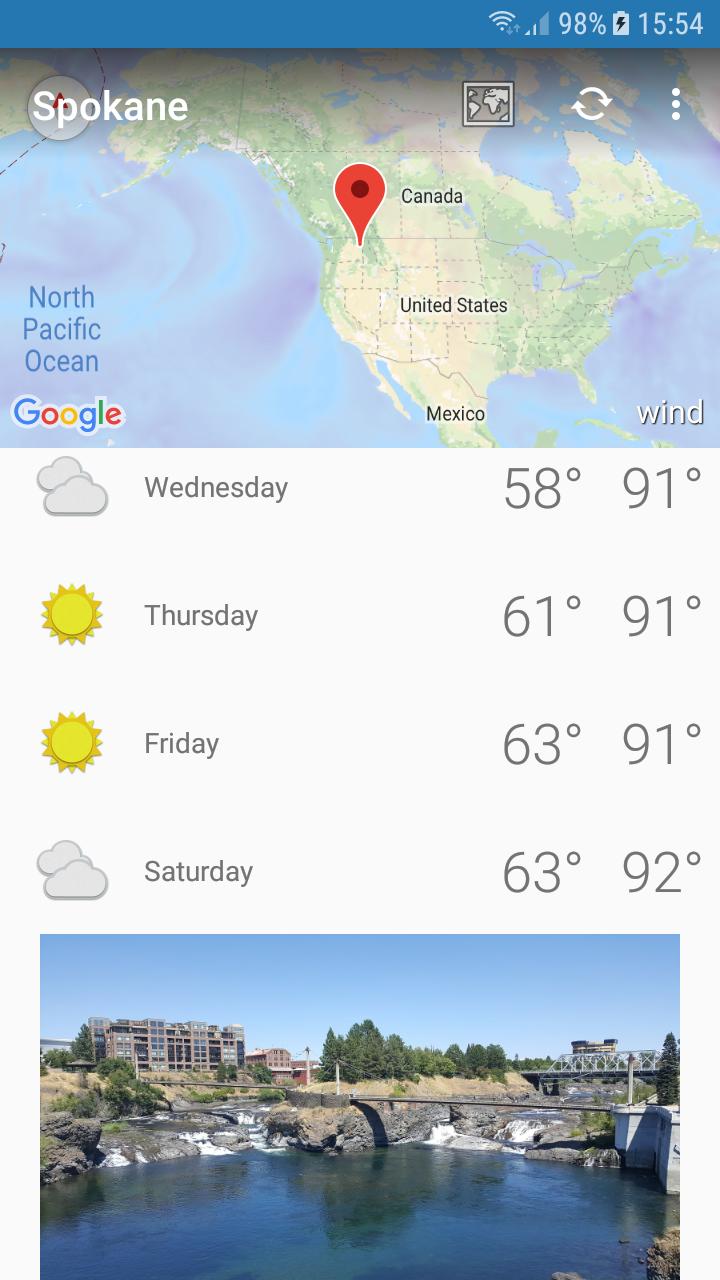The height and width of the screenshot is (1280, 720).
Task: Tap the Spokane city title
Action: coord(110,104)
